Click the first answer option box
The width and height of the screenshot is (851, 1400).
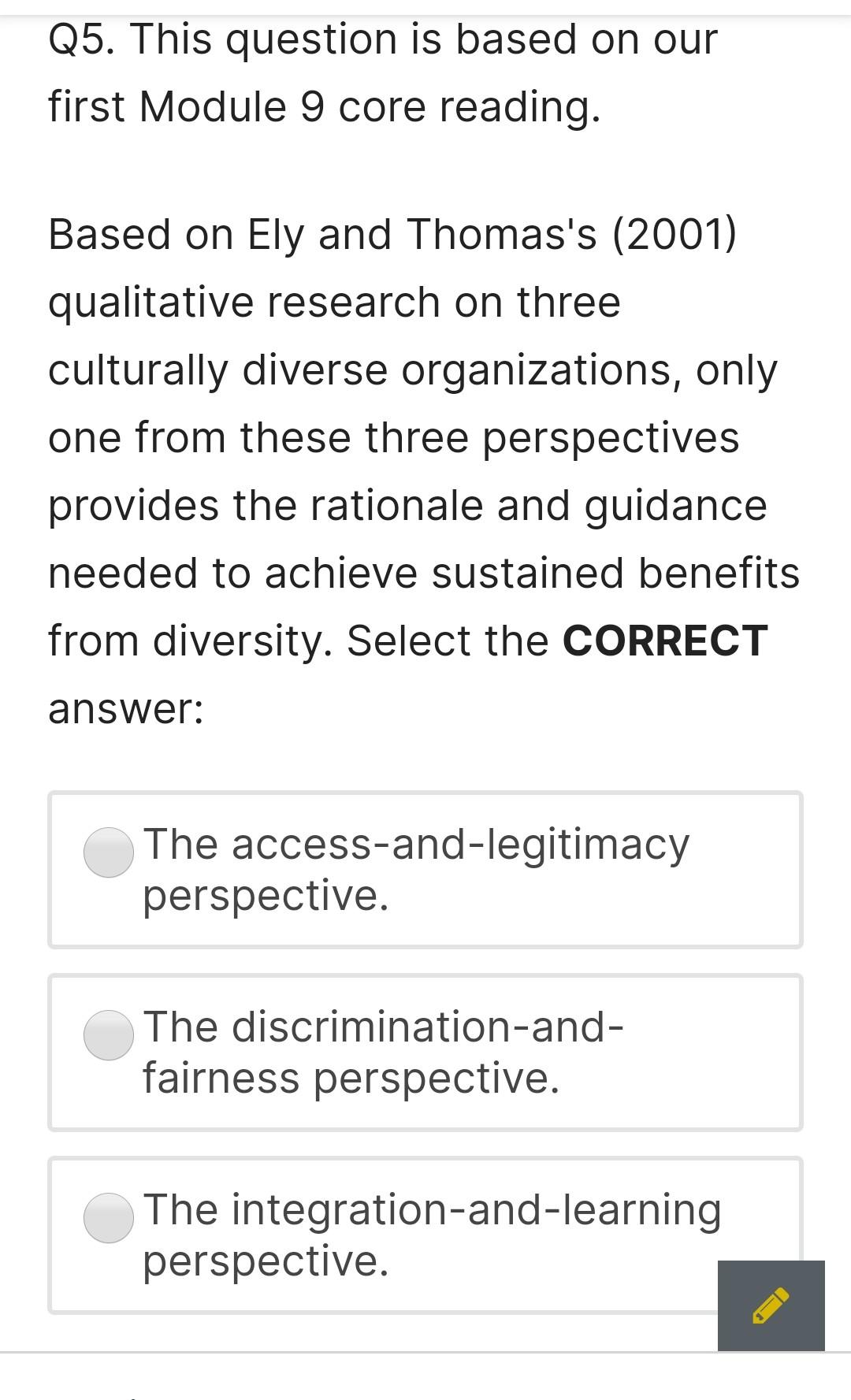425,869
